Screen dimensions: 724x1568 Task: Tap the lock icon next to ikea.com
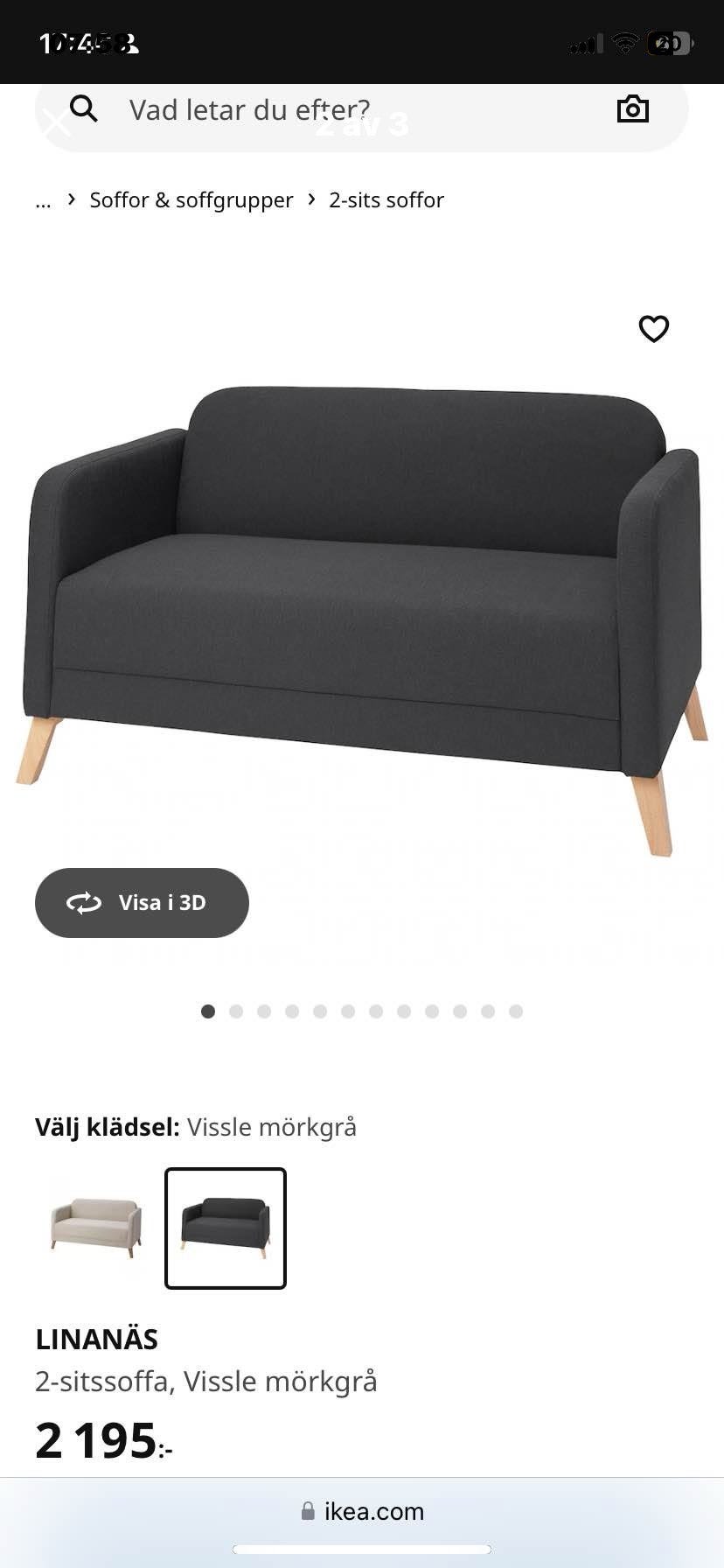click(x=308, y=1511)
